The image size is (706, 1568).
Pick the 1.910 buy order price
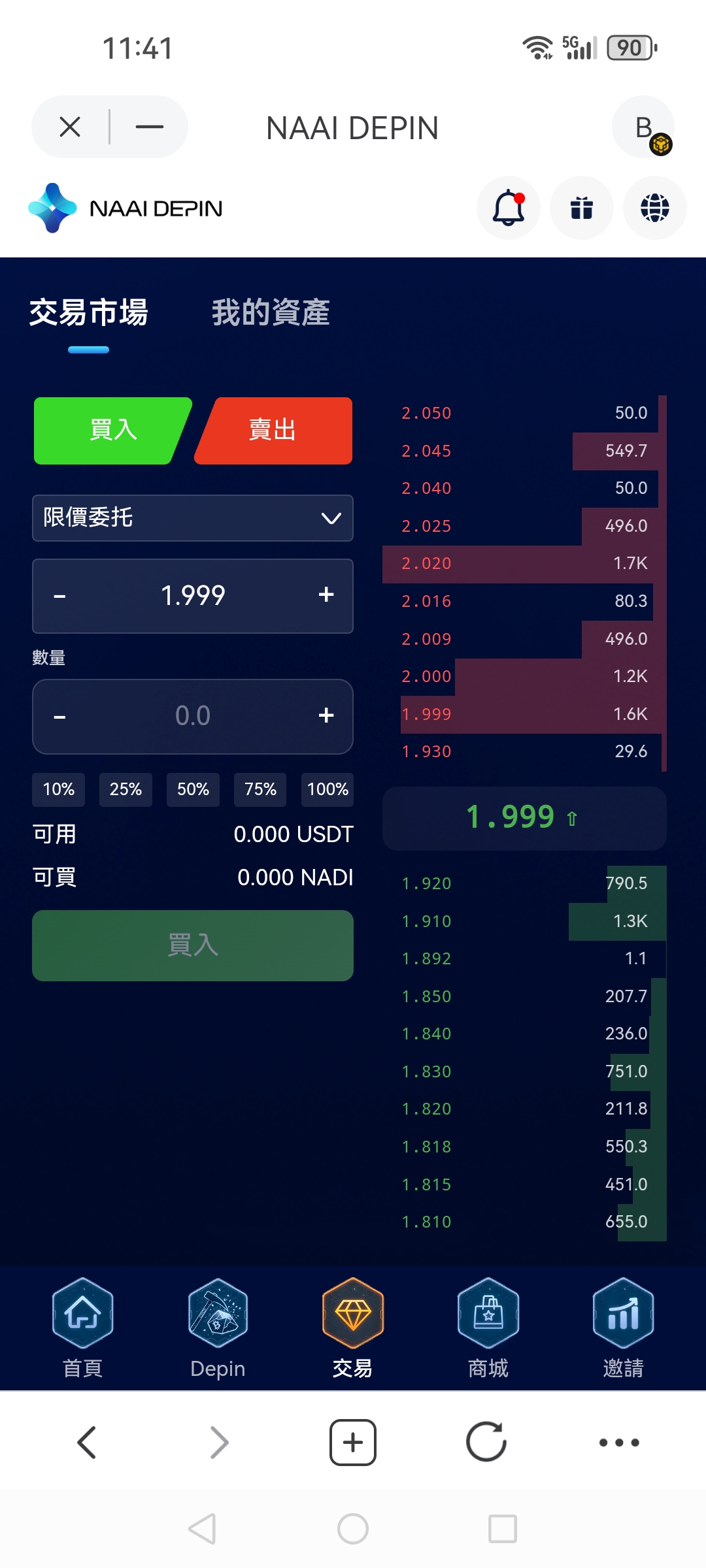(427, 922)
